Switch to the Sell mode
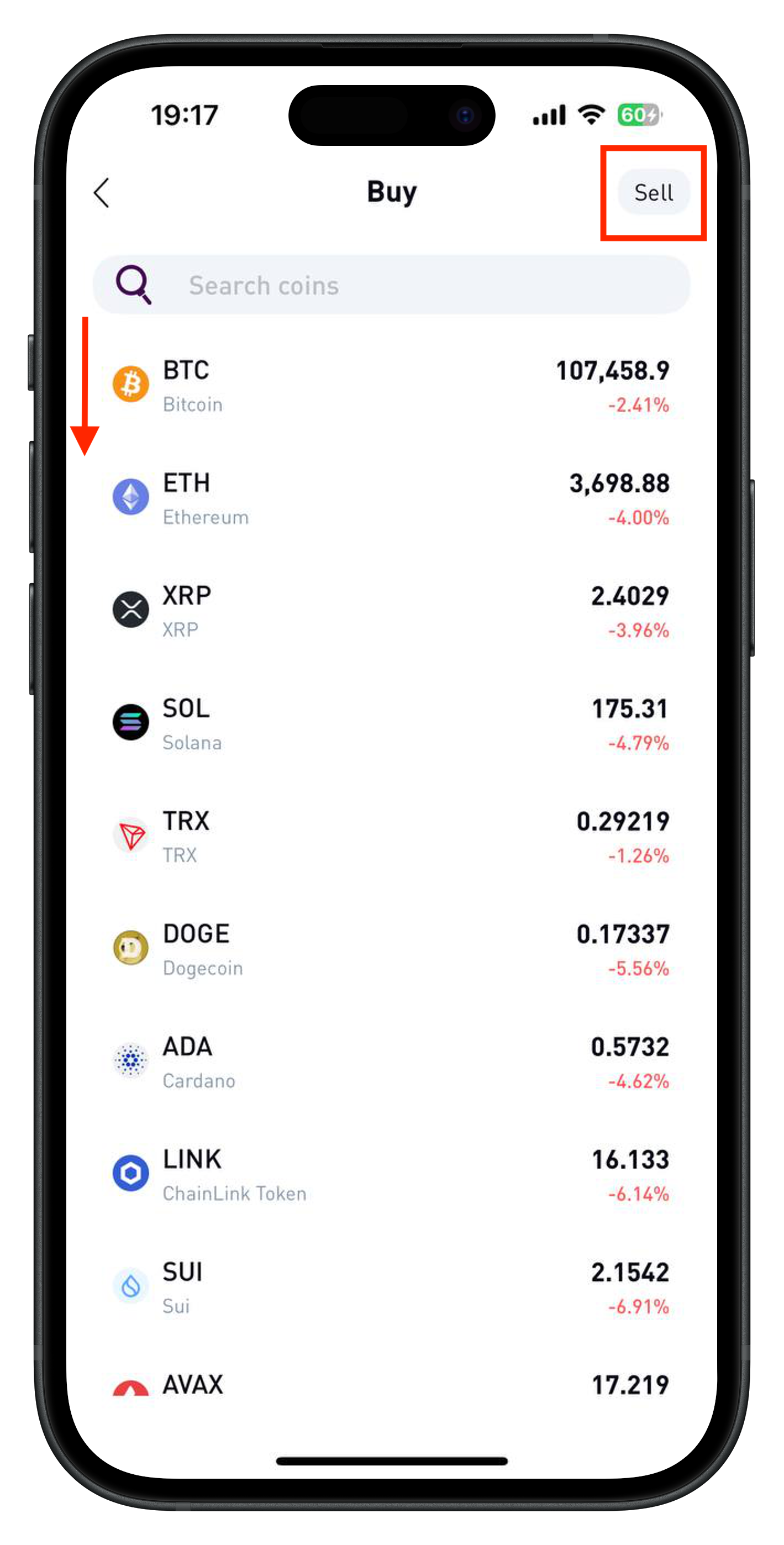The width and height of the screenshot is (784, 1545). (x=653, y=192)
